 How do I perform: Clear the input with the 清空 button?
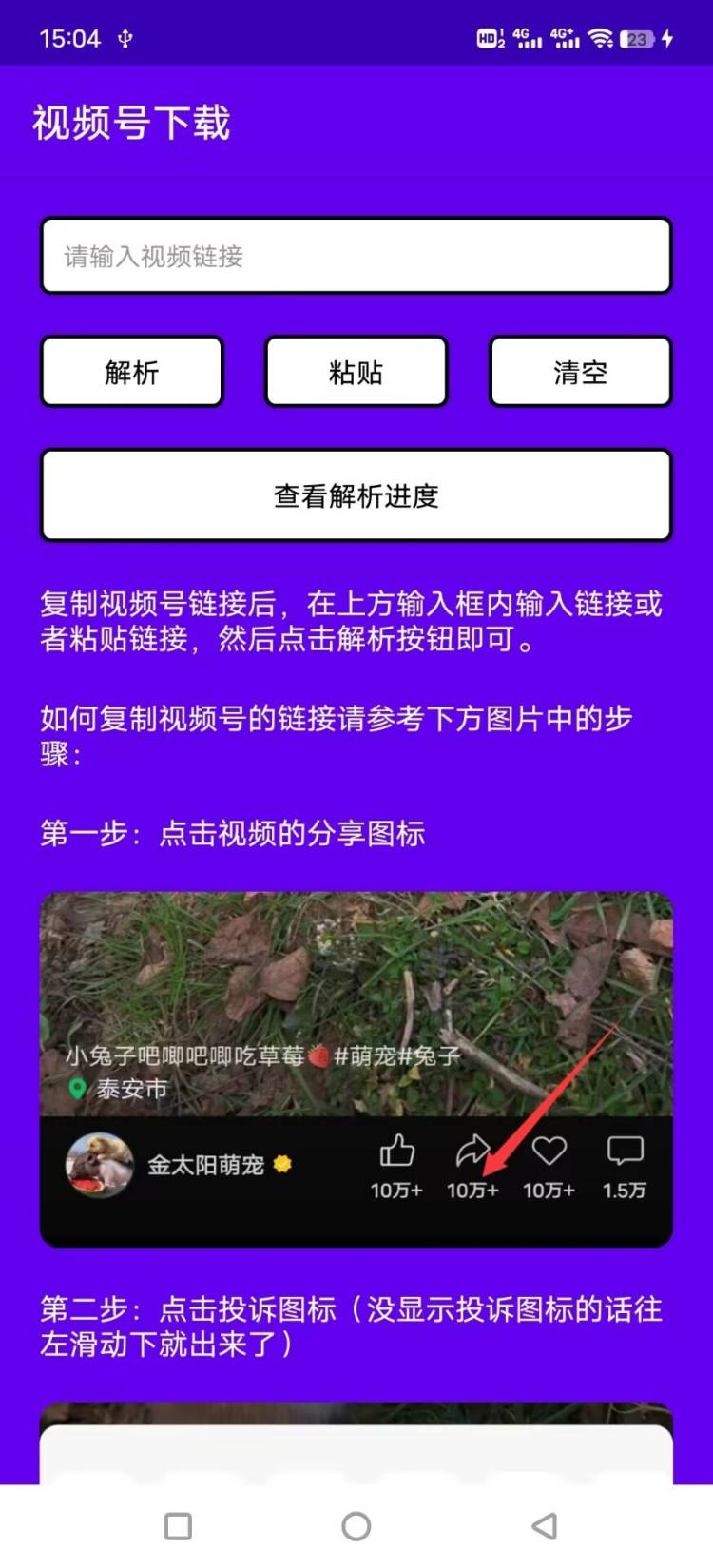(580, 372)
